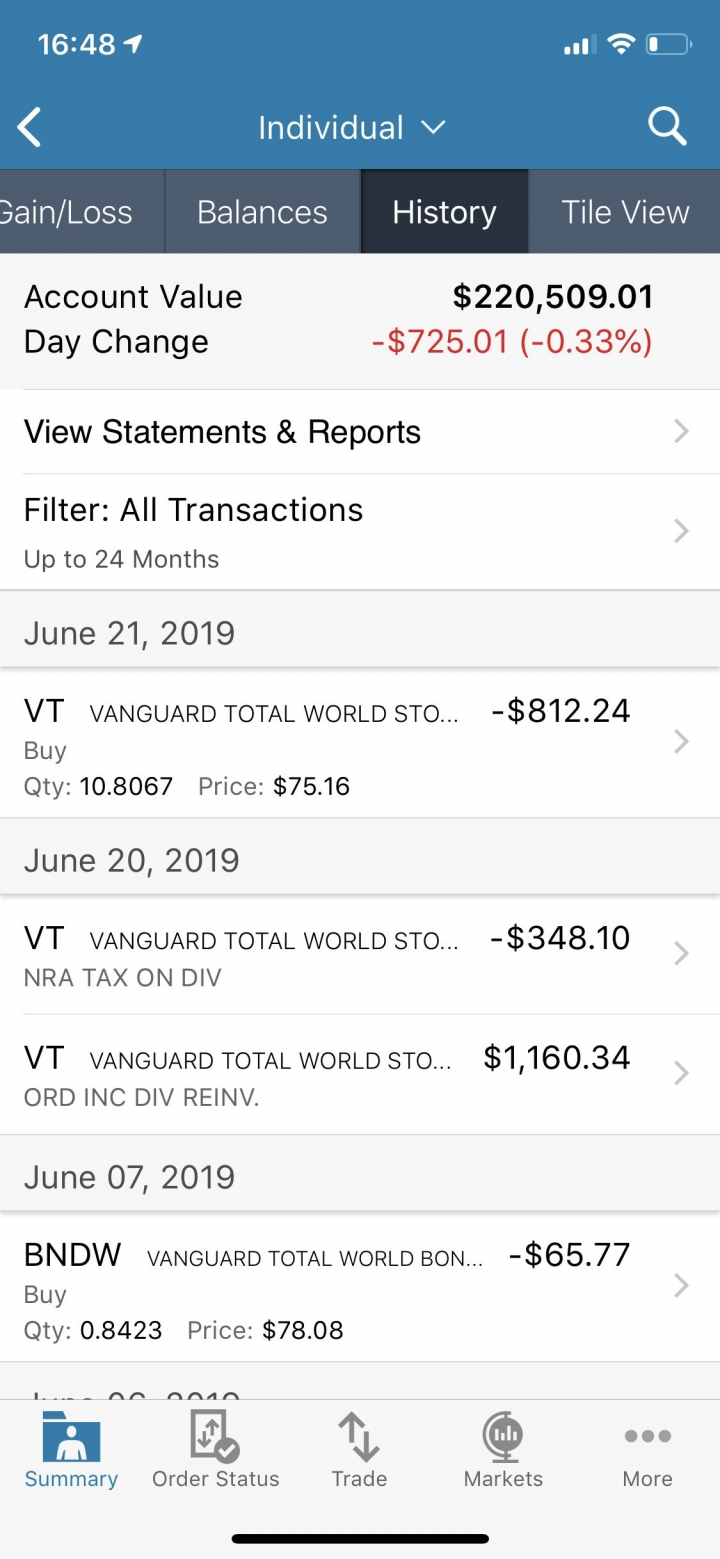Select the History tab
Image resolution: width=720 pixels, height=1559 pixels.
pos(444,212)
